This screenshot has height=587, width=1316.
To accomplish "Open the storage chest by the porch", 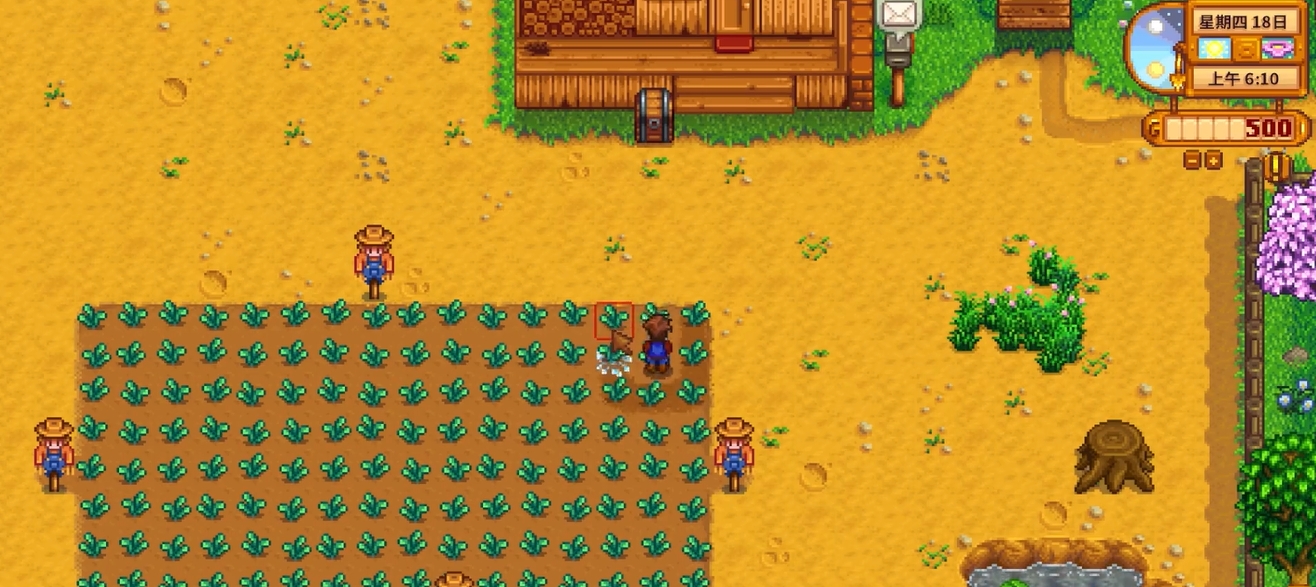I will click(654, 116).
